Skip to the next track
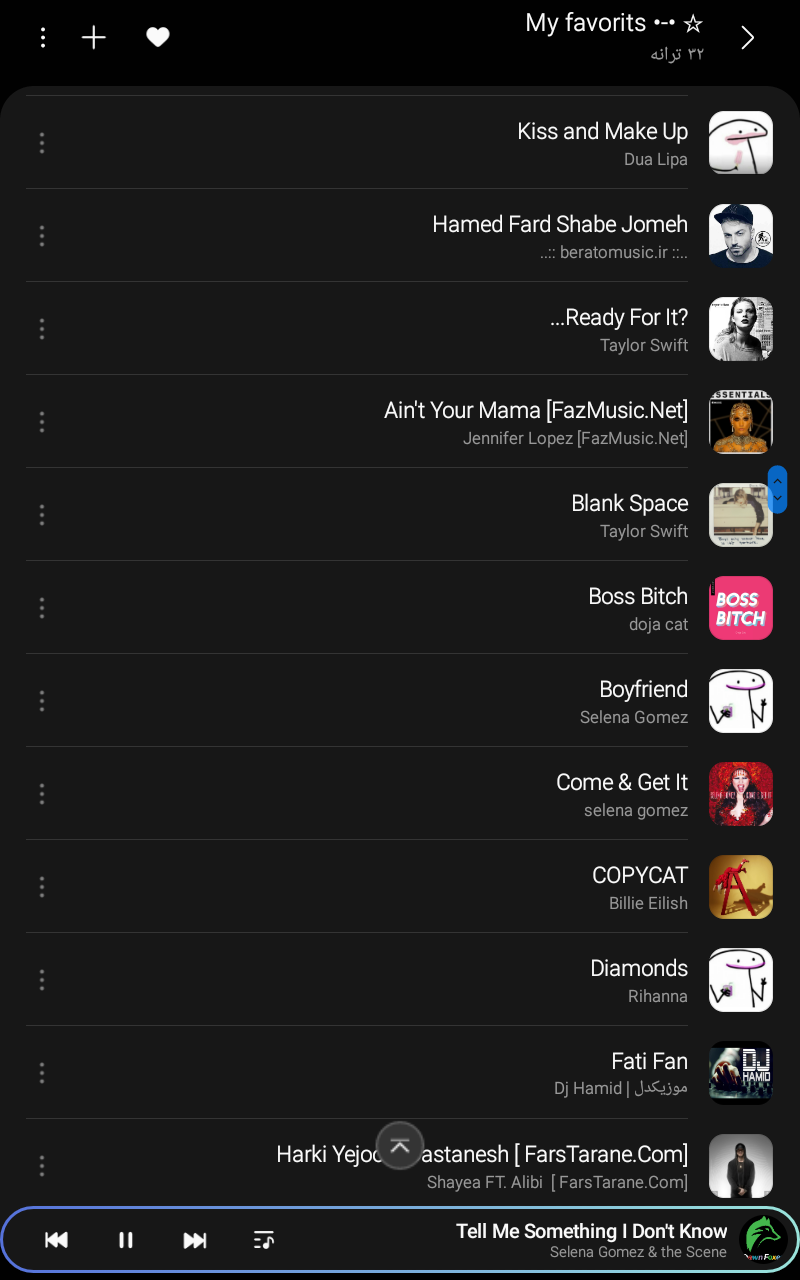The height and width of the screenshot is (1280, 800). [x=195, y=1240]
